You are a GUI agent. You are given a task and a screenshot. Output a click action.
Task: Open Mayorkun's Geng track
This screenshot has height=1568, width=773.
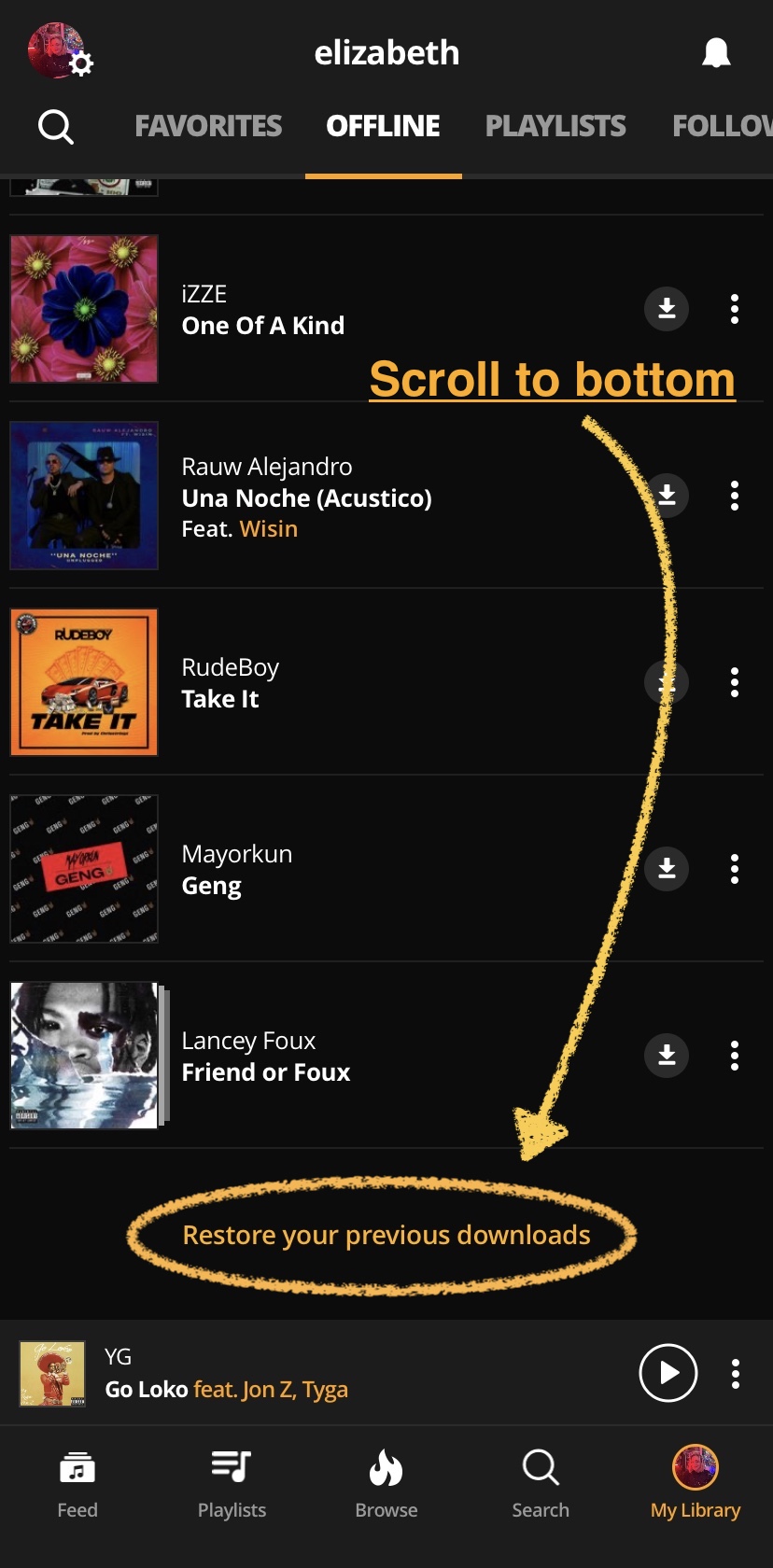tap(237, 870)
